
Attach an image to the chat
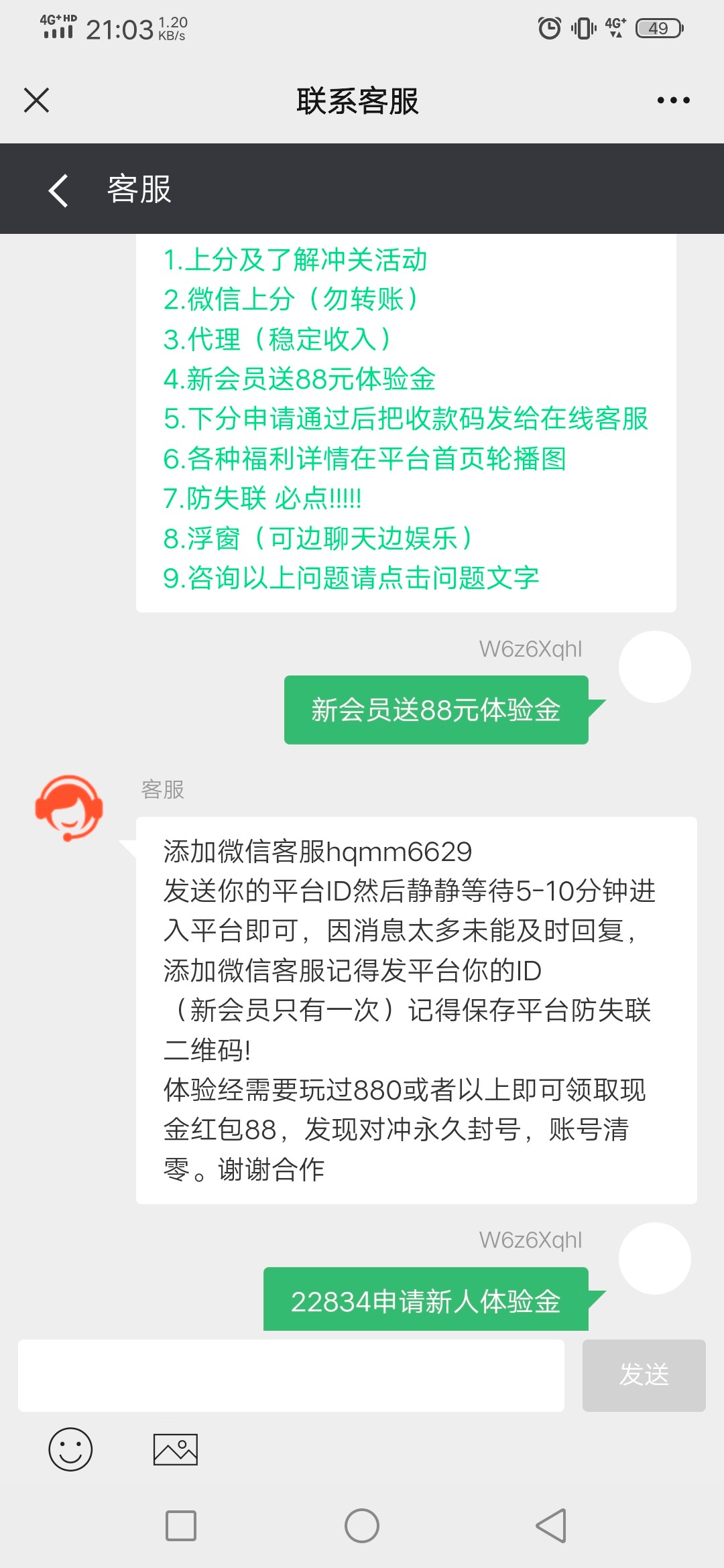176,1449
